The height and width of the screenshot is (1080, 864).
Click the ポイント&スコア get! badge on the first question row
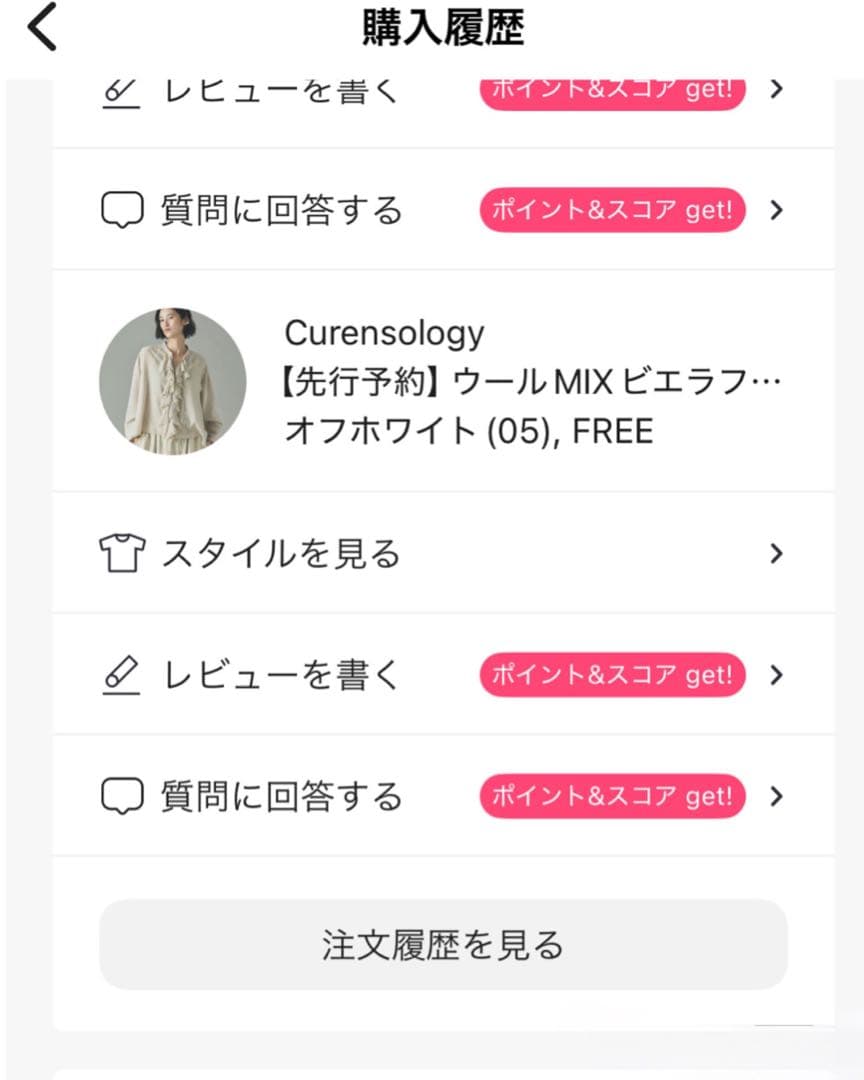tap(611, 210)
